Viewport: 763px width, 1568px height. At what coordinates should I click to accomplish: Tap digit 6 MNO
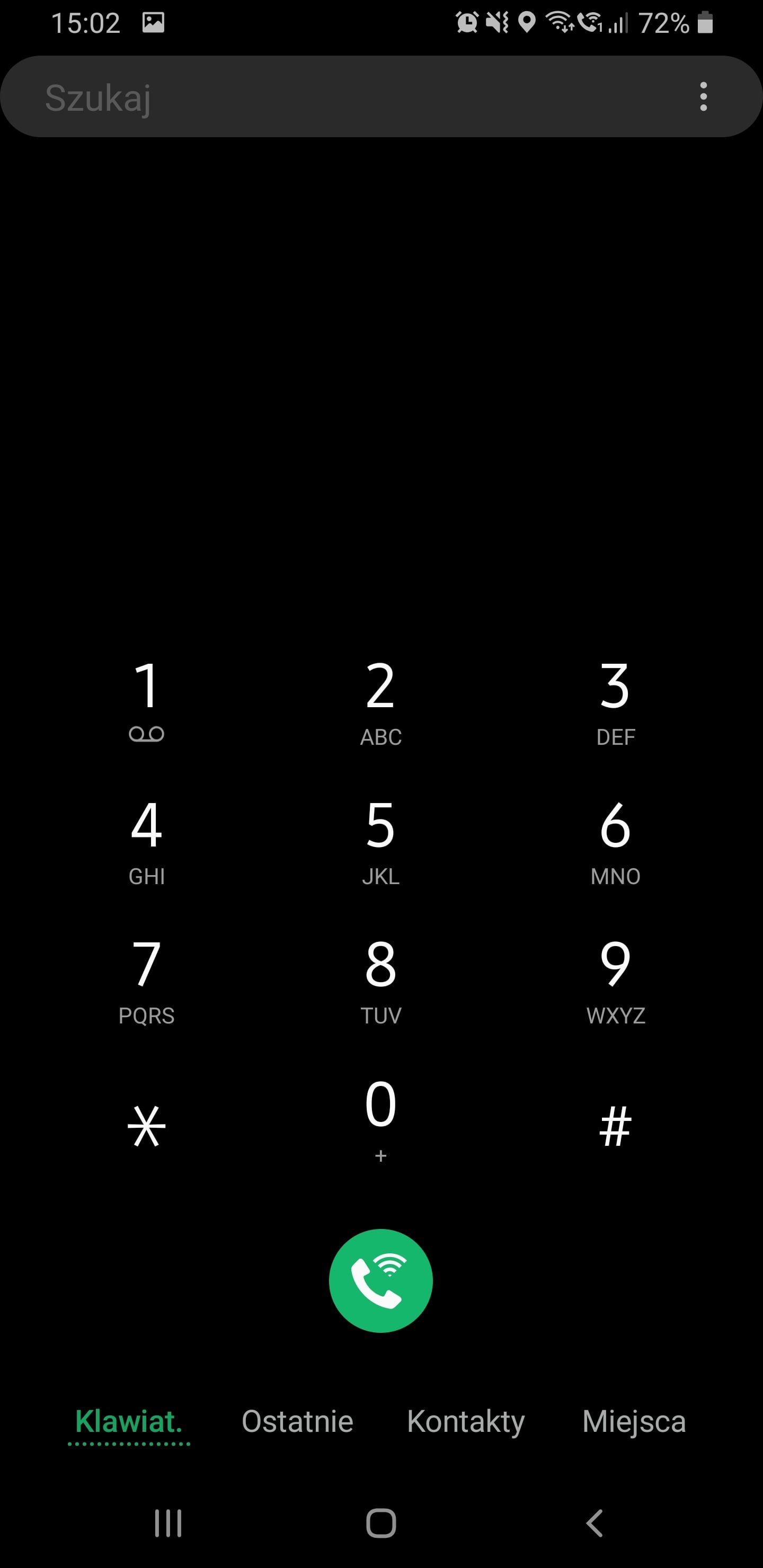(x=615, y=841)
